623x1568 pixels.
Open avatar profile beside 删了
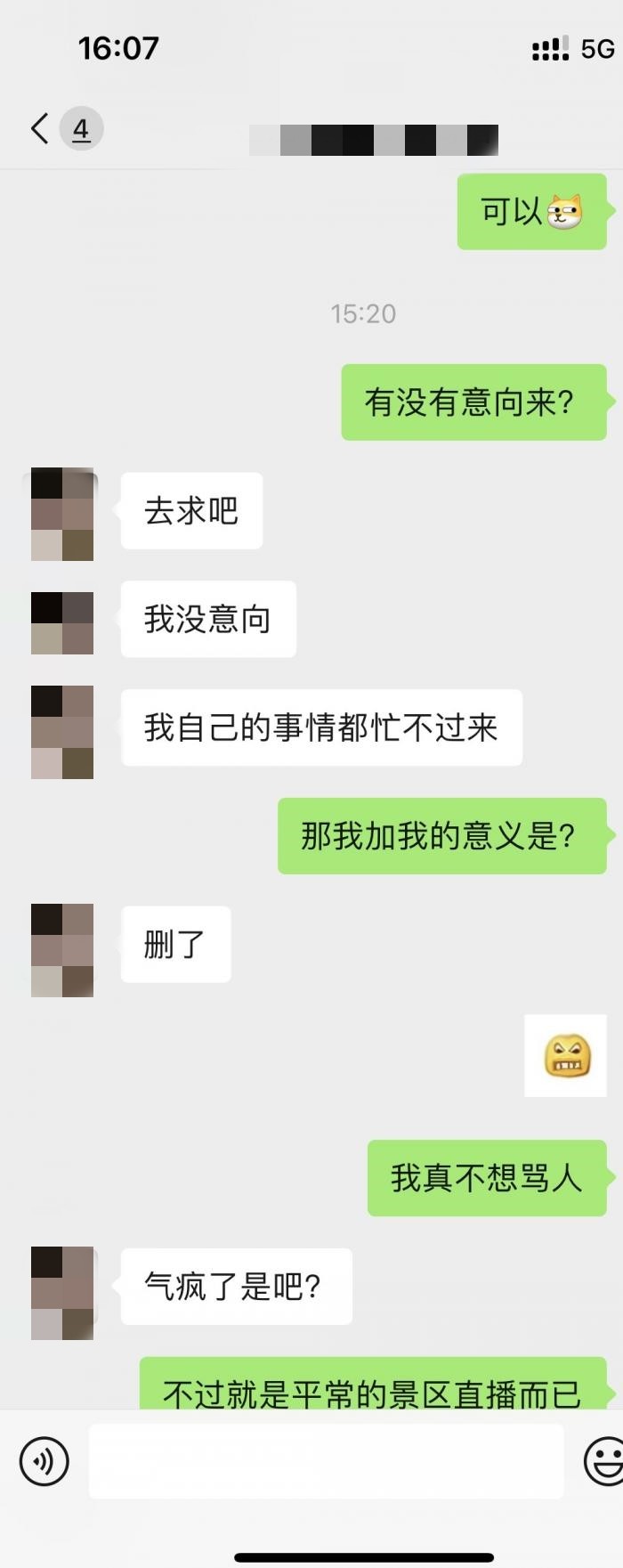pyautogui.click(x=62, y=949)
